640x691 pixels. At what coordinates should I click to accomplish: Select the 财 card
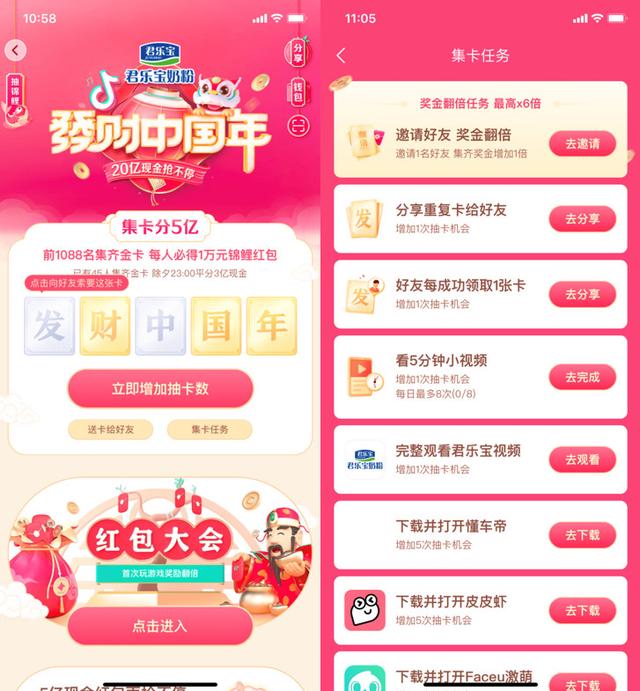pos(104,326)
